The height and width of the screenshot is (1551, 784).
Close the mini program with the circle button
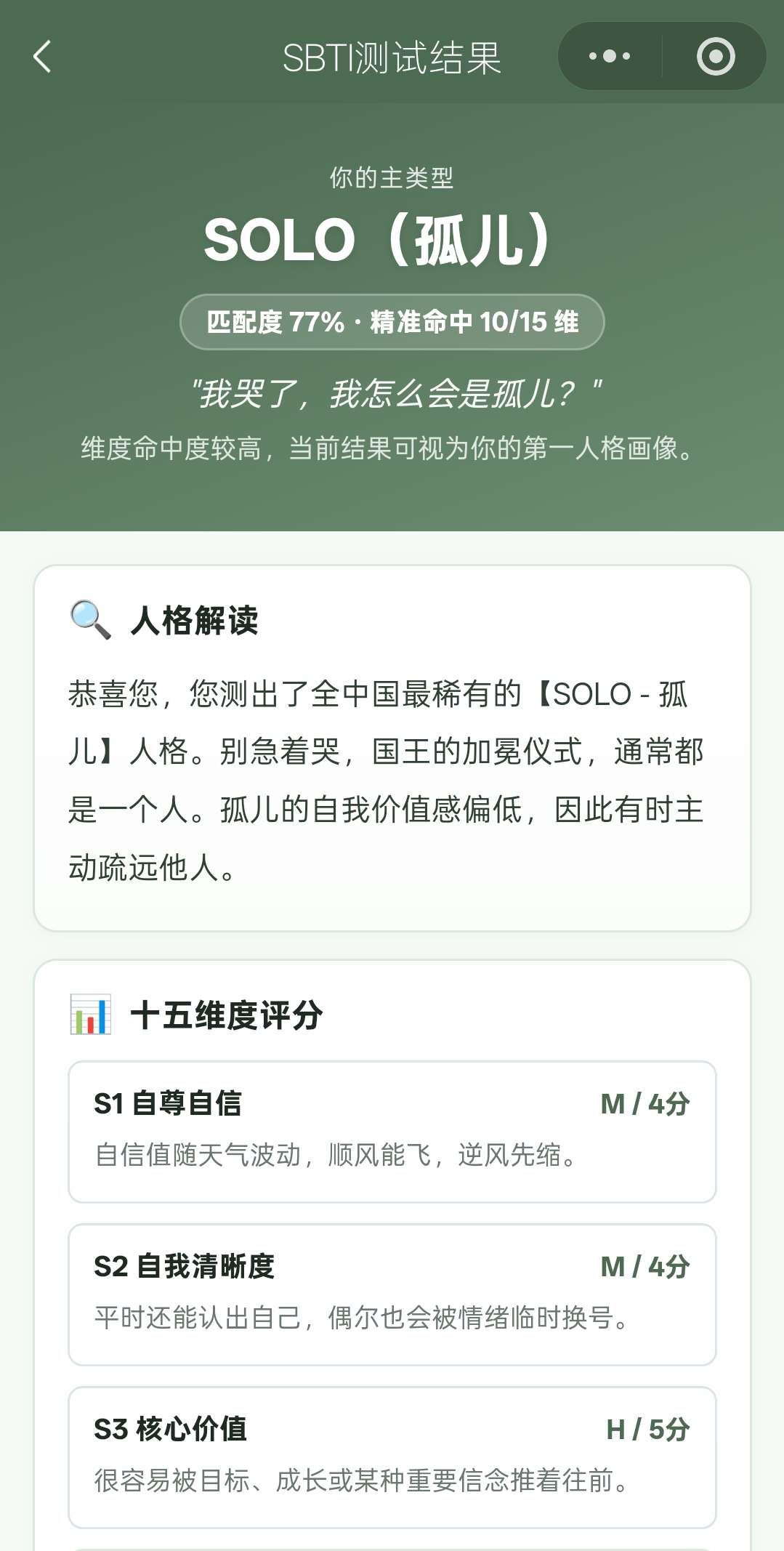coord(716,56)
